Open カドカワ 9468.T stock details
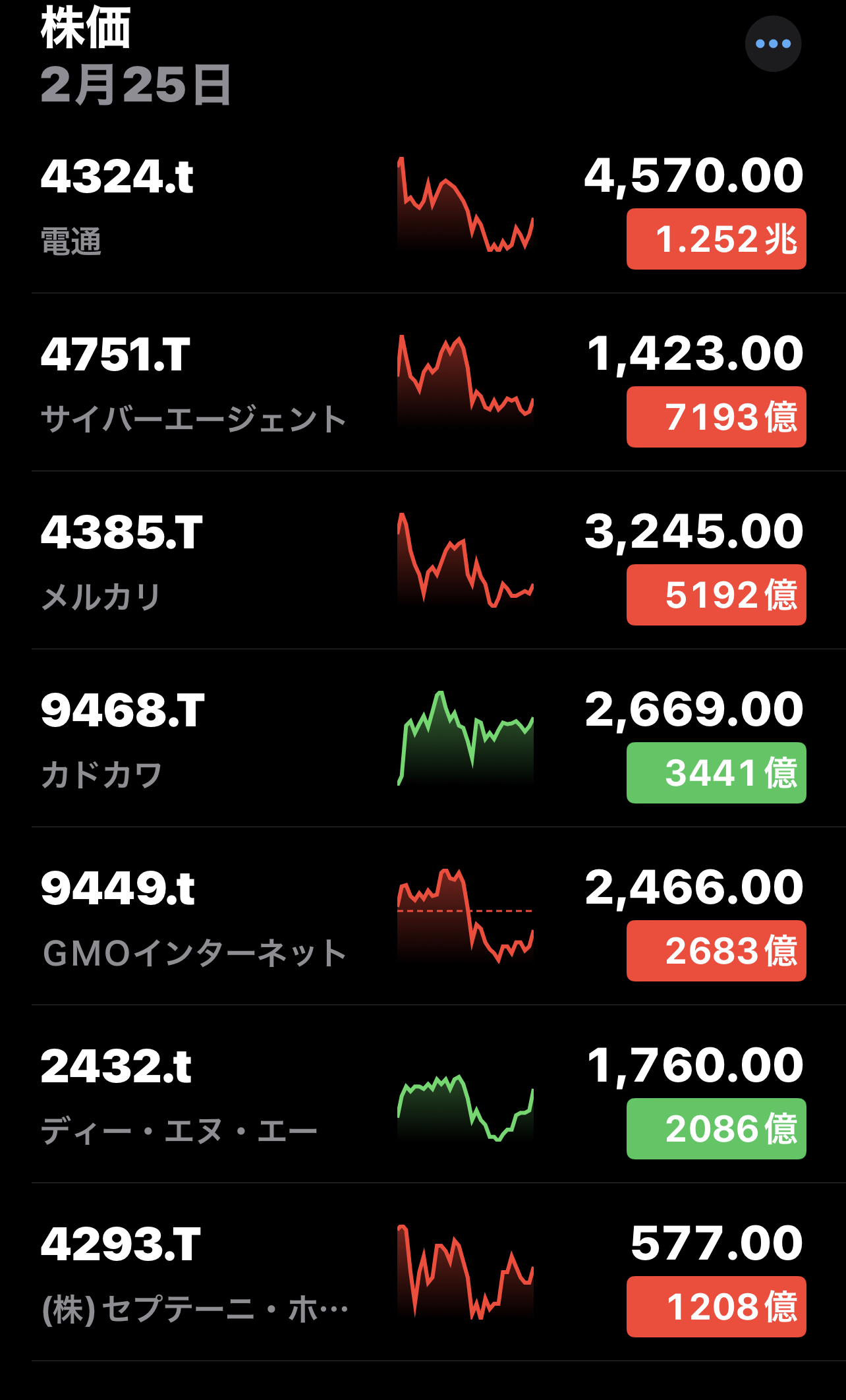This screenshot has width=846, height=1400. point(198,738)
